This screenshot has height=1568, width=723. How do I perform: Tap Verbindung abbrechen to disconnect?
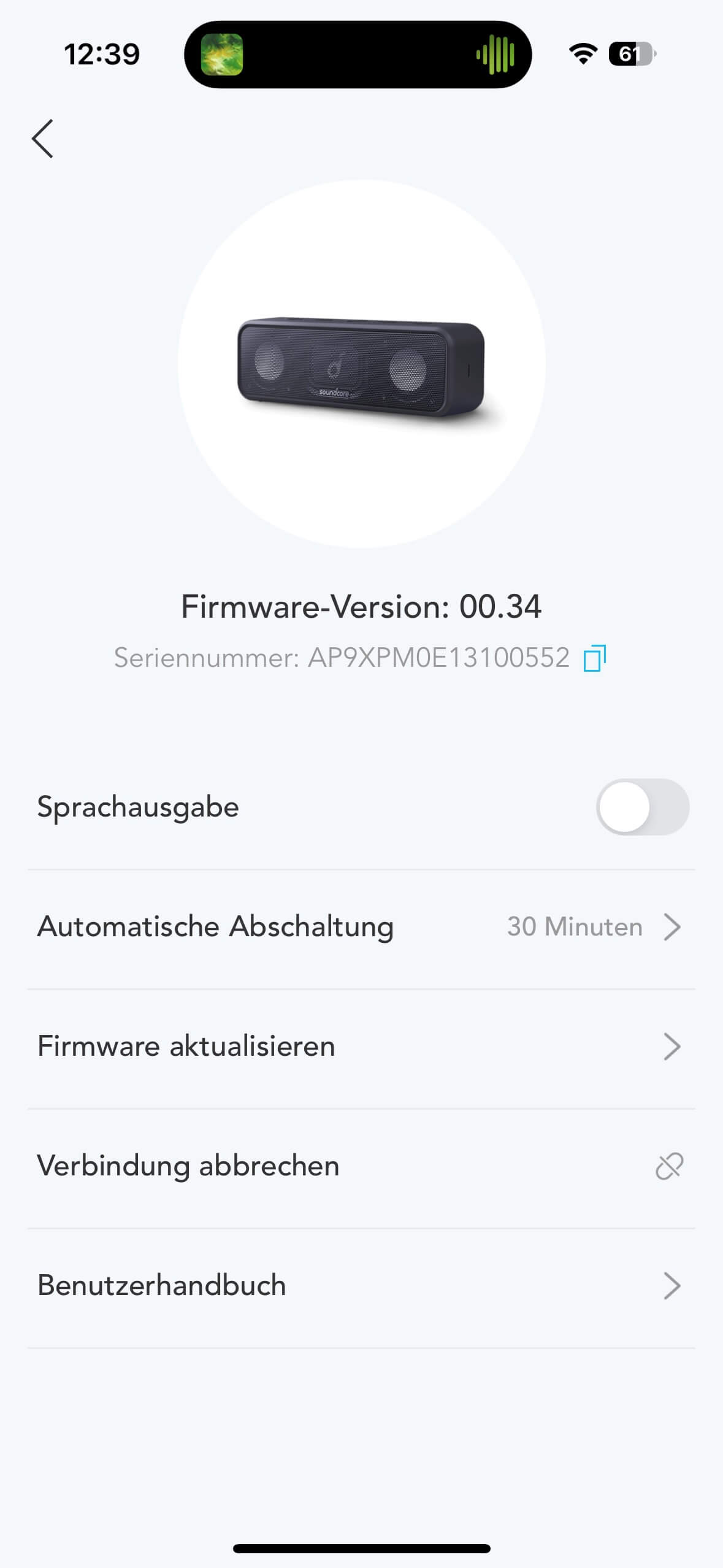361,1166
